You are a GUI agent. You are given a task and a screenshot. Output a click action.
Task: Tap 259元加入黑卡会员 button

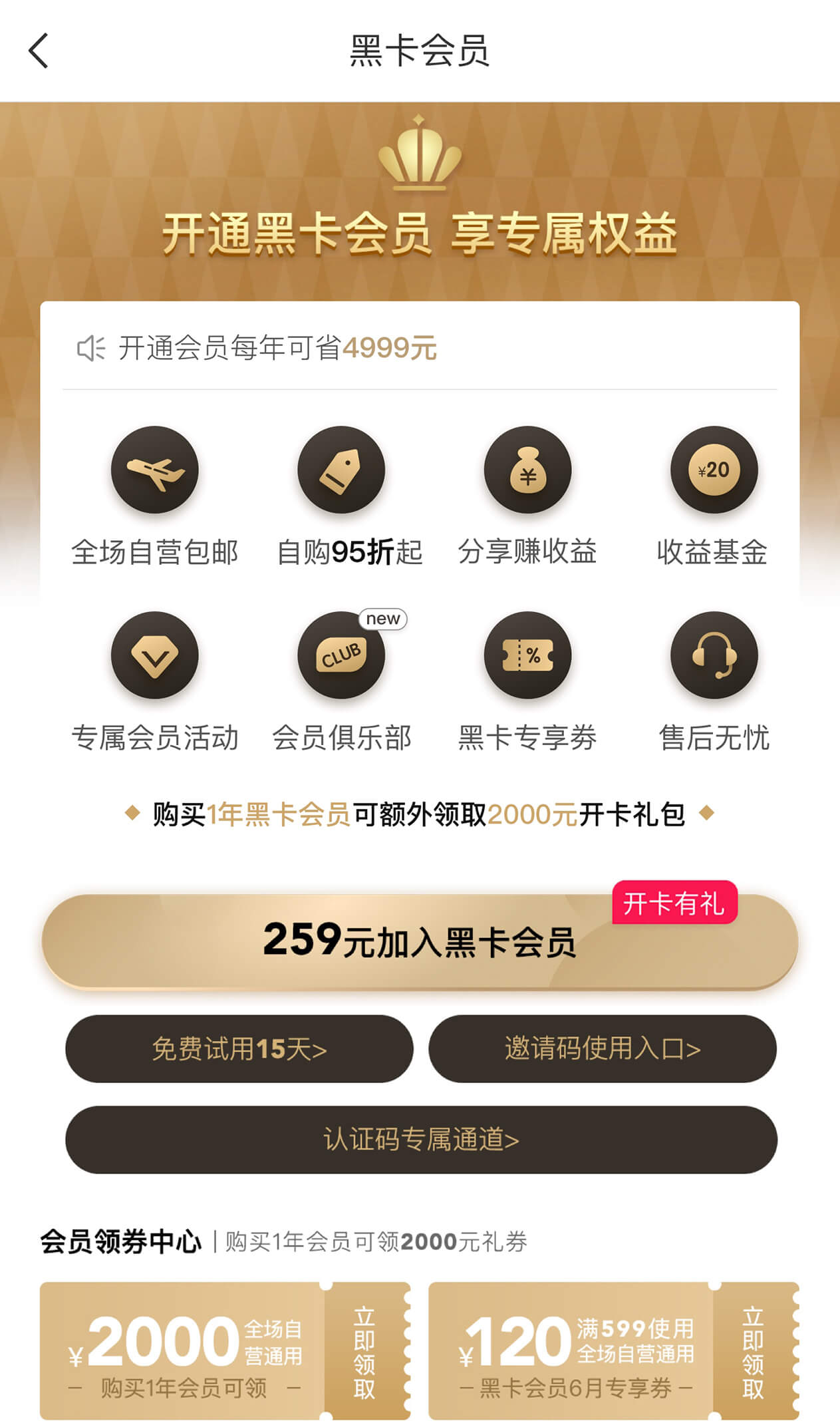420,942
